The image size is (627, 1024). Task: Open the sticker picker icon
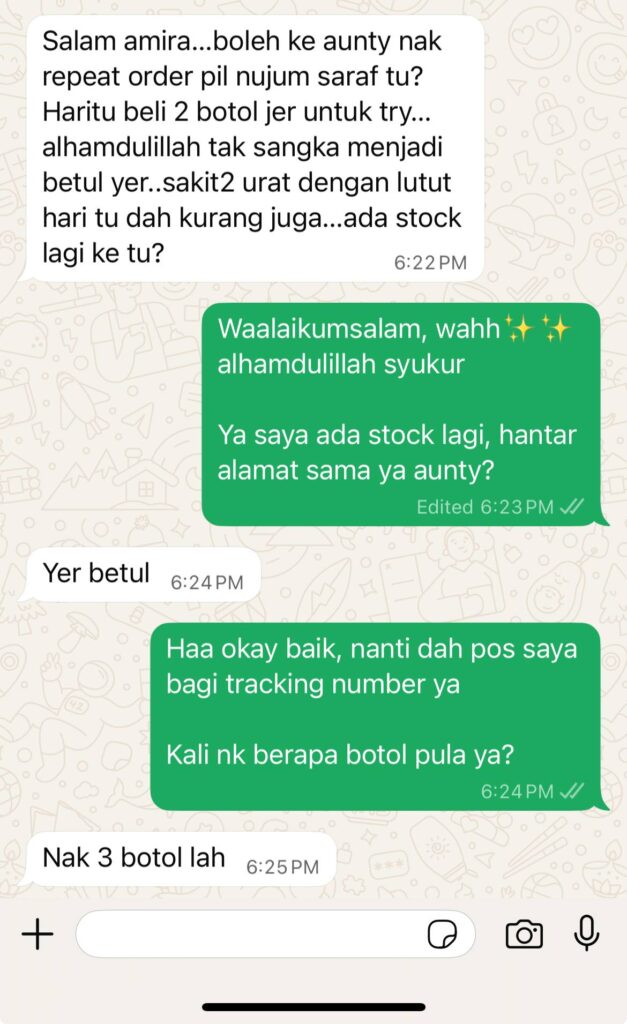coord(442,935)
